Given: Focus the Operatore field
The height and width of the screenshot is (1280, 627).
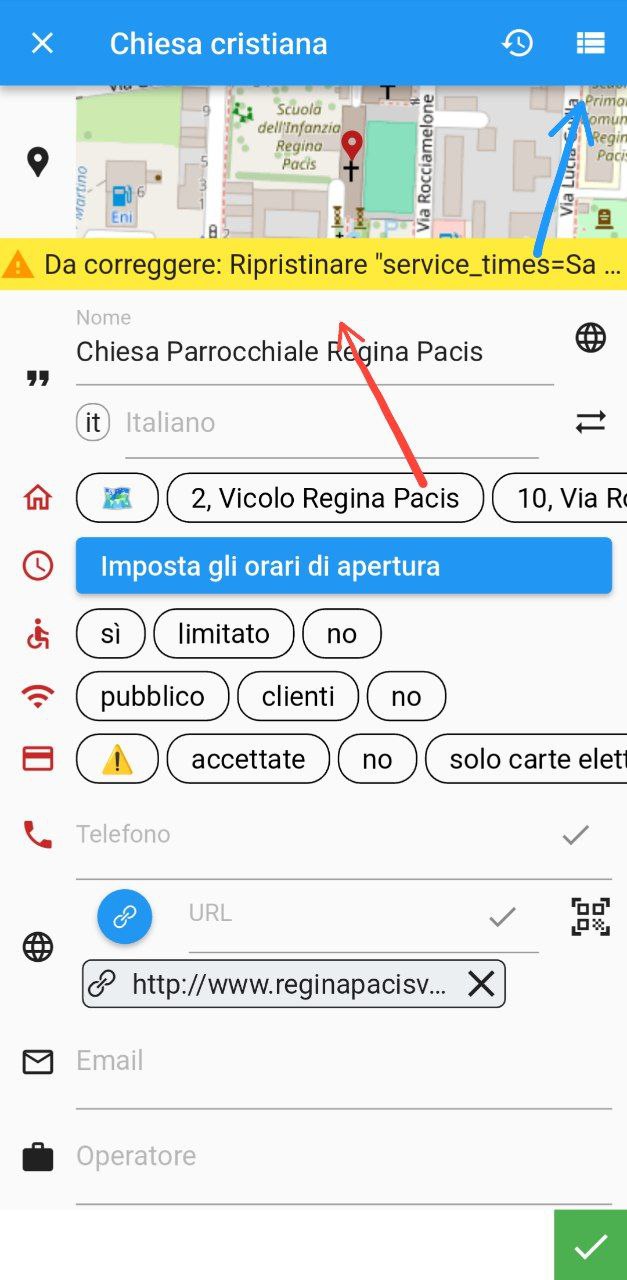Looking at the screenshot, I should [x=344, y=1157].
